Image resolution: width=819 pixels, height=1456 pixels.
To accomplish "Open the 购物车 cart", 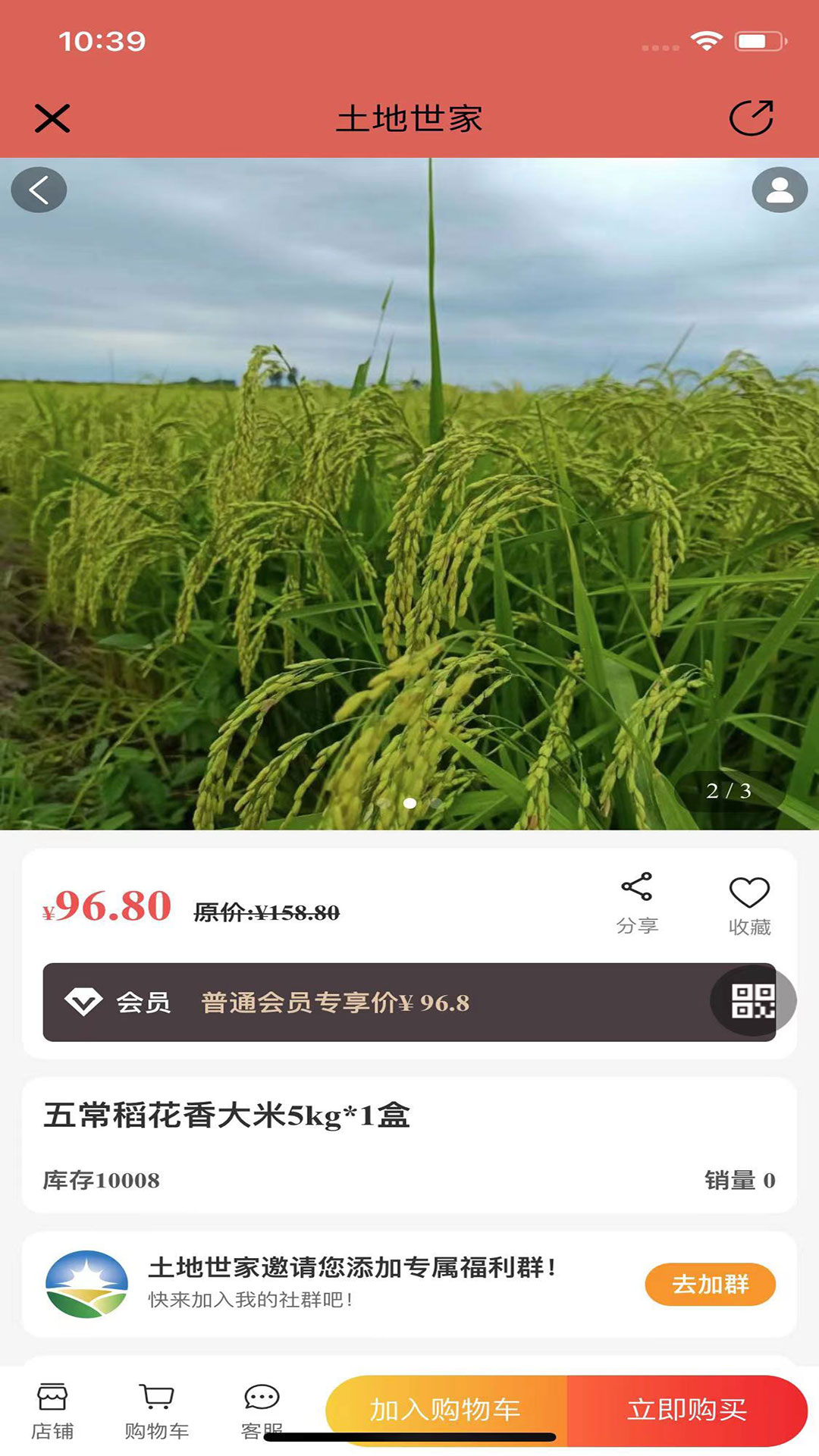I will 157,1410.
